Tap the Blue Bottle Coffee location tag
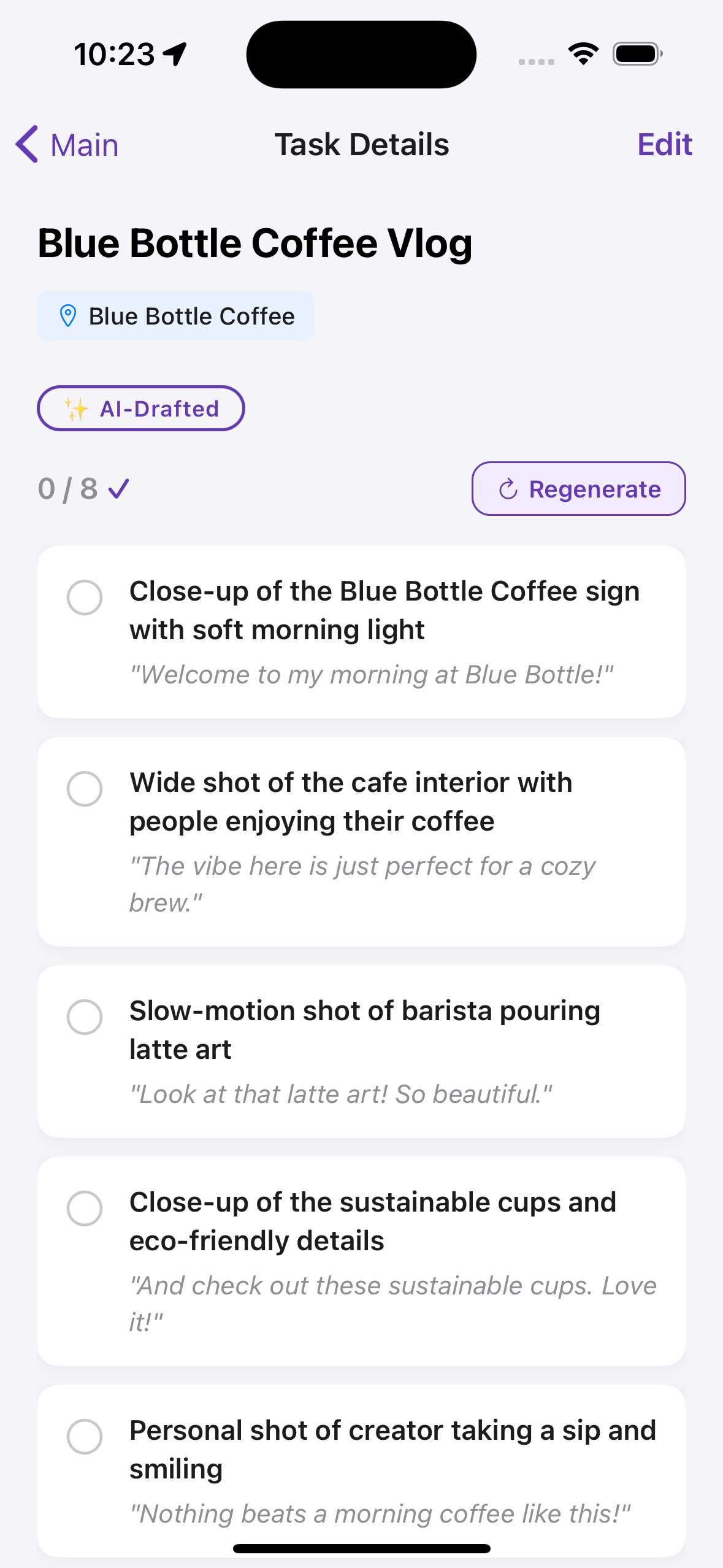The image size is (723, 1568). [176, 315]
